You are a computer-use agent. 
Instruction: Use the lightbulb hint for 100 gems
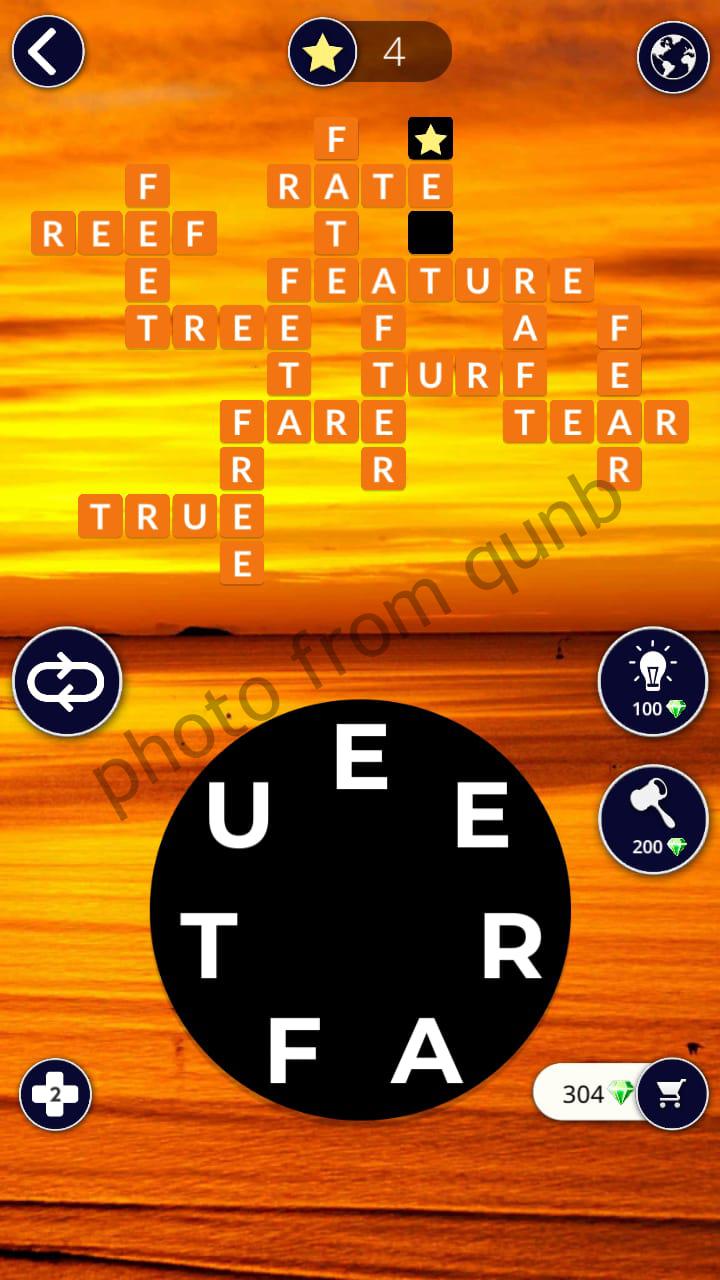click(652, 682)
